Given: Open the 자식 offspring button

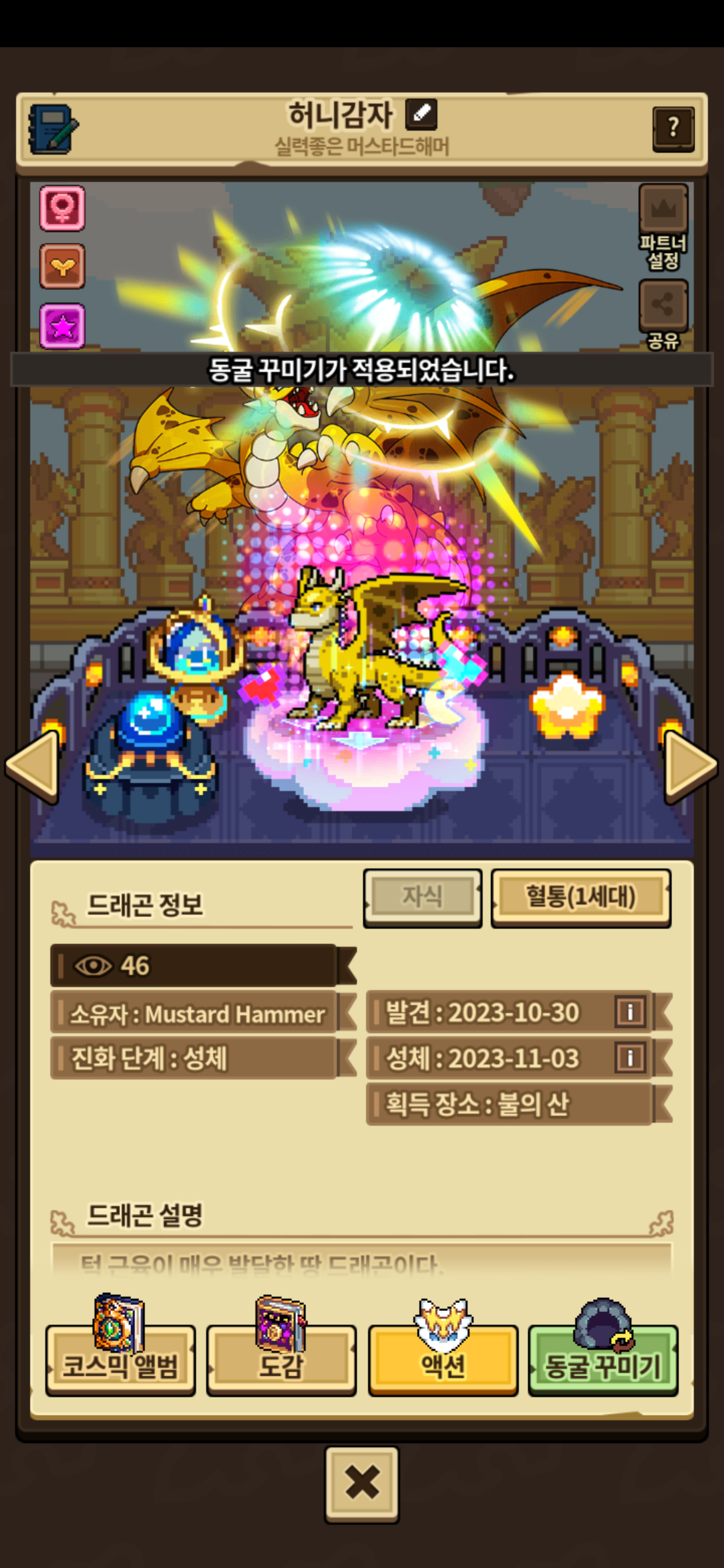Looking at the screenshot, I should [x=423, y=897].
